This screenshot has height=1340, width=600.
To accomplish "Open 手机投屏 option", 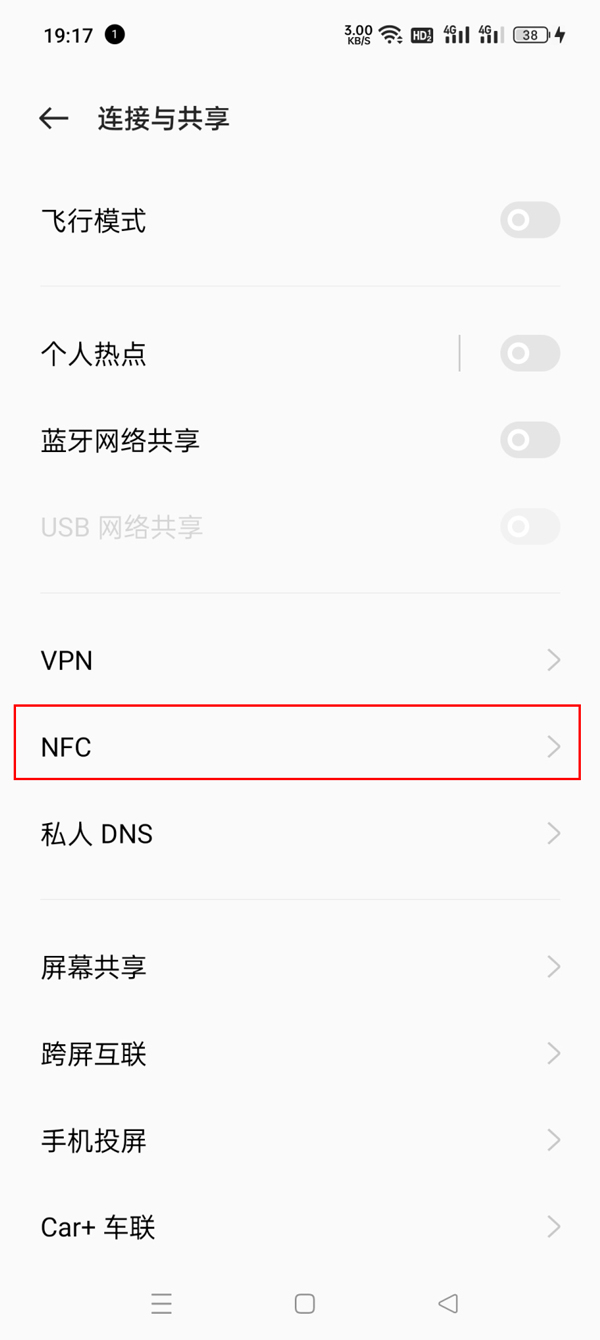I will click(300, 1140).
